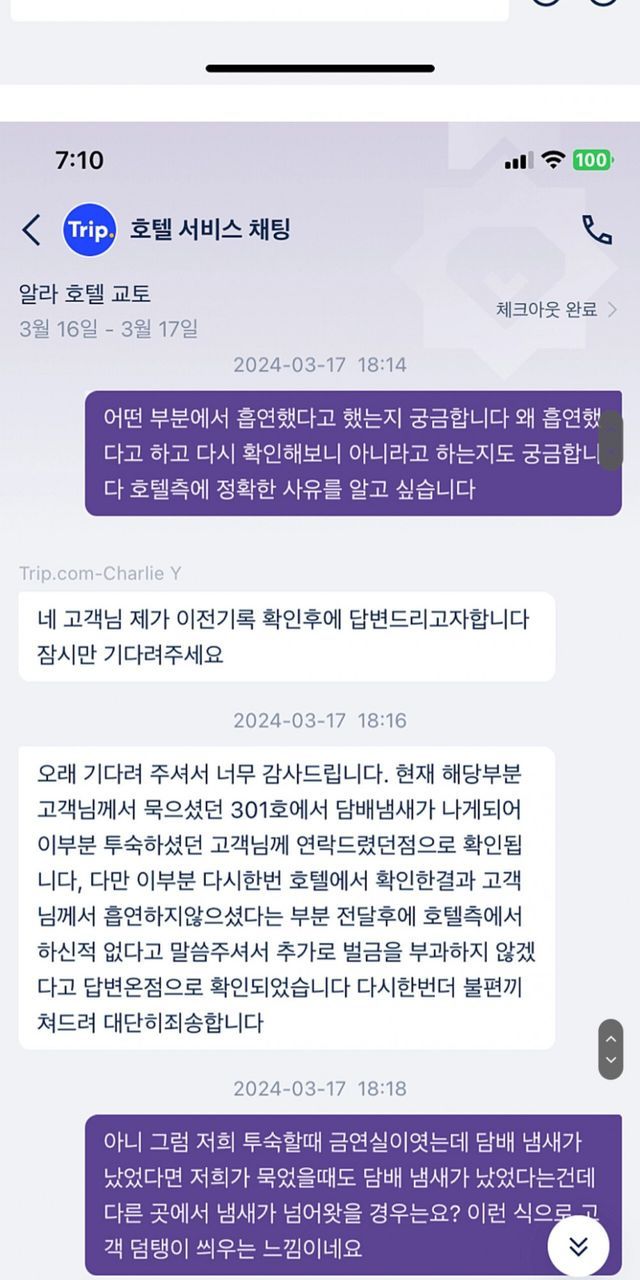Call hotel service via phone icon
The height and width of the screenshot is (1280, 640).
pyautogui.click(x=596, y=230)
